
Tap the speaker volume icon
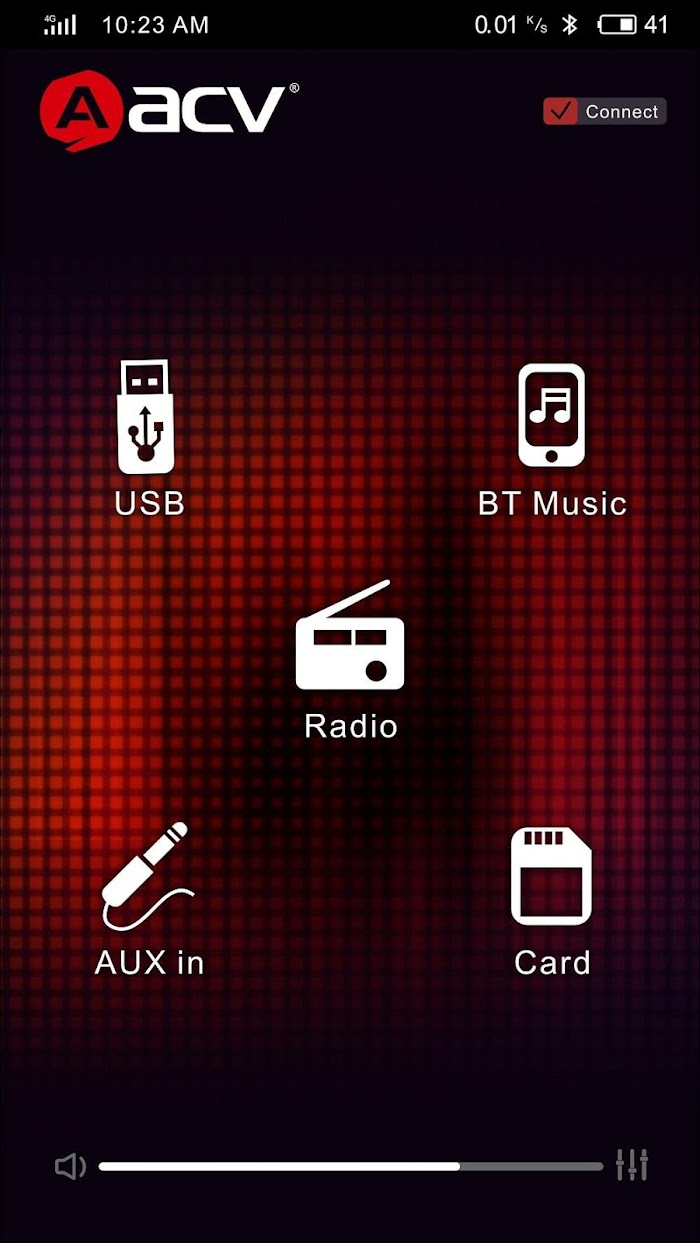70,1166
